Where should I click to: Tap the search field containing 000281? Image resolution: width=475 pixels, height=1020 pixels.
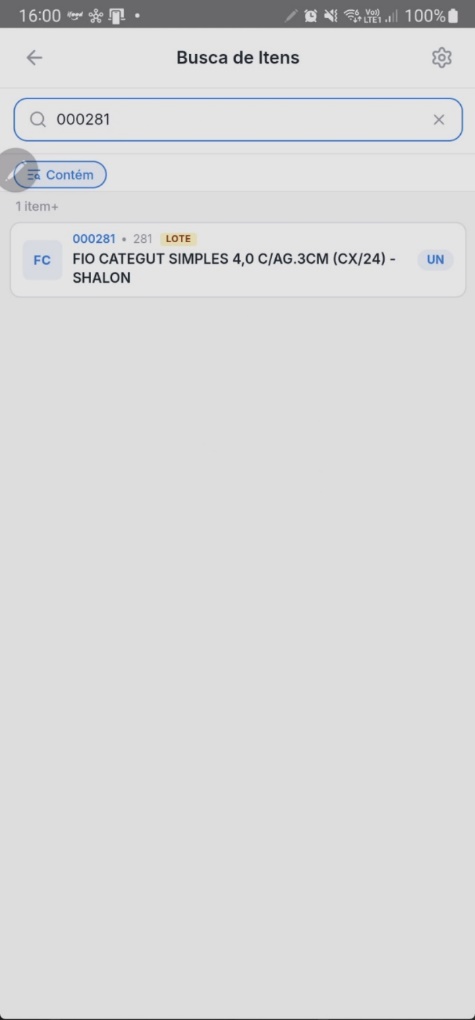238,120
